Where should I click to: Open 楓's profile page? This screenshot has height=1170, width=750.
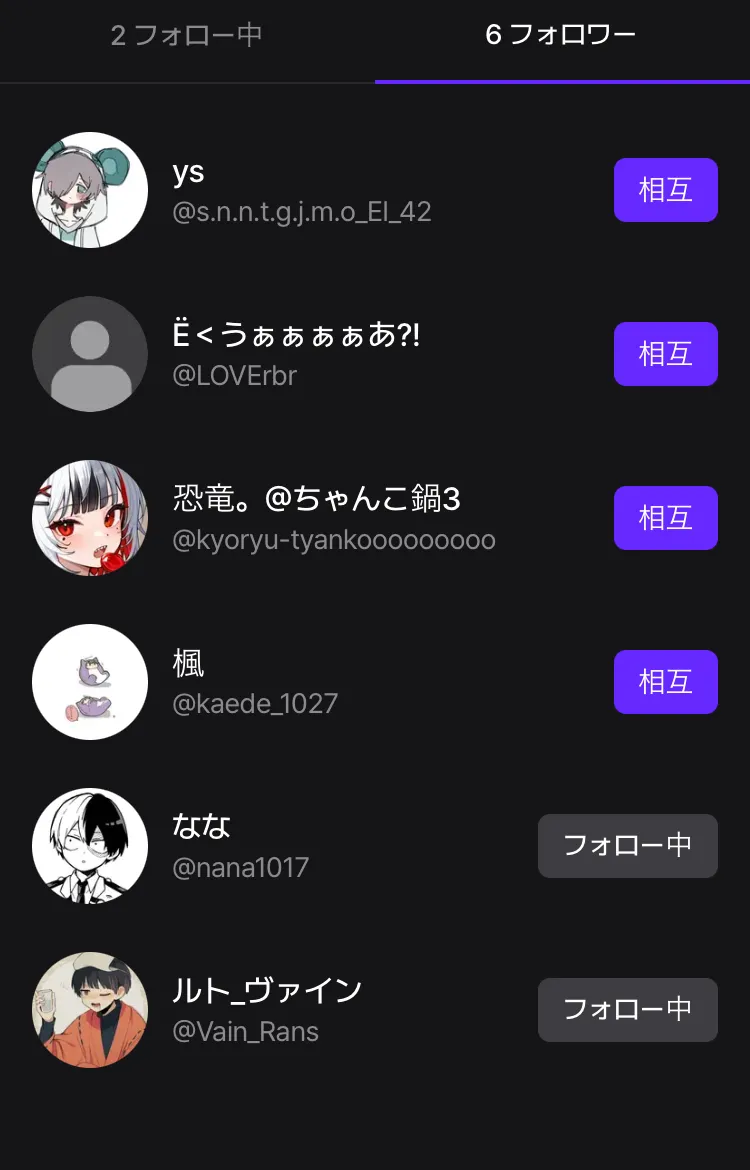tap(90, 682)
